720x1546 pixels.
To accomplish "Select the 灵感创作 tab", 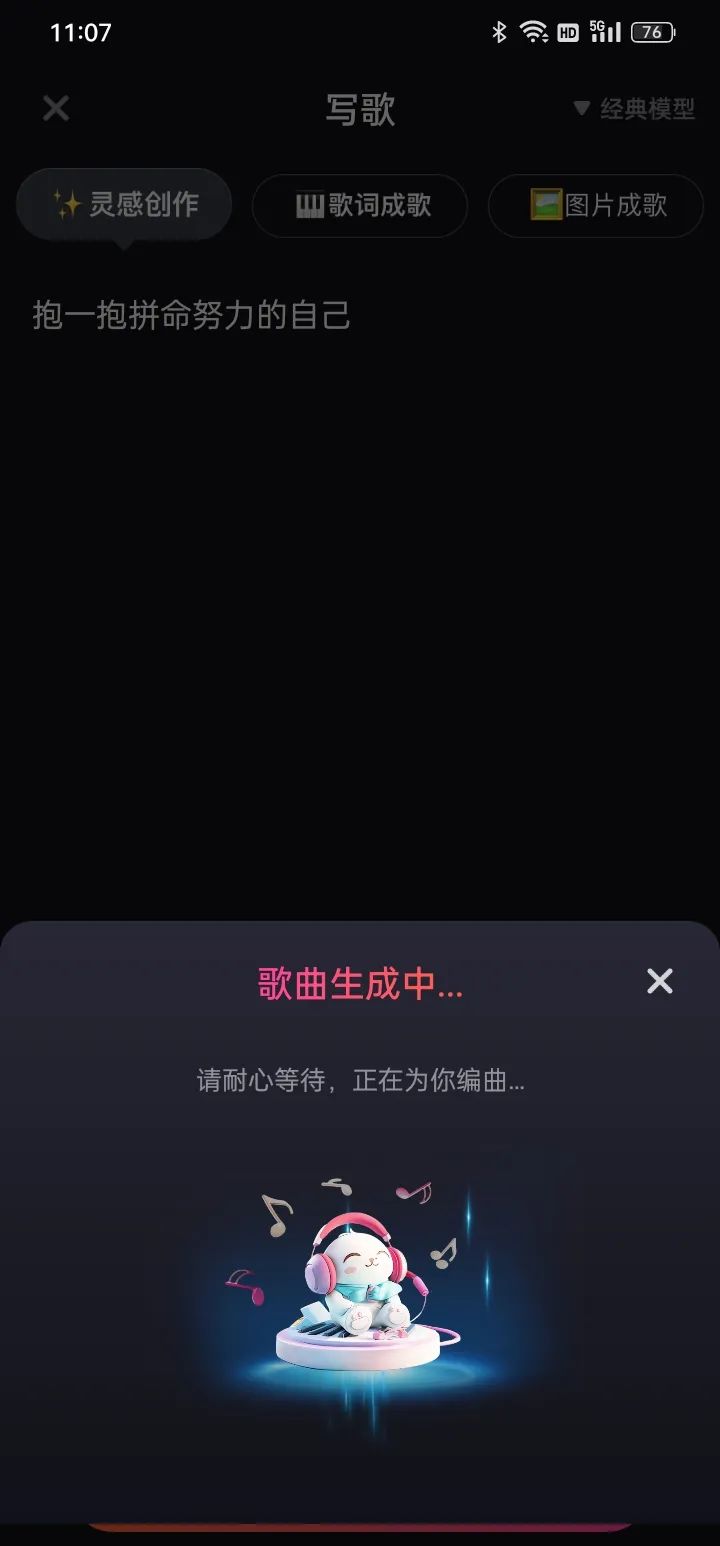I will (x=124, y=205).
